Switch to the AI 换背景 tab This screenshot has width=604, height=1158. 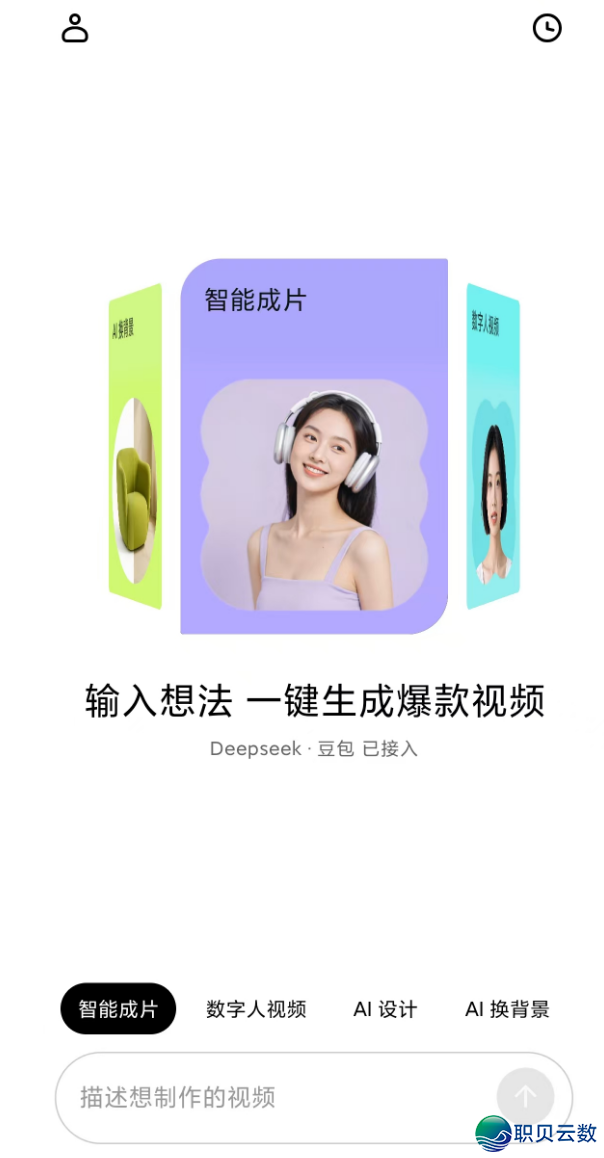507,1009
